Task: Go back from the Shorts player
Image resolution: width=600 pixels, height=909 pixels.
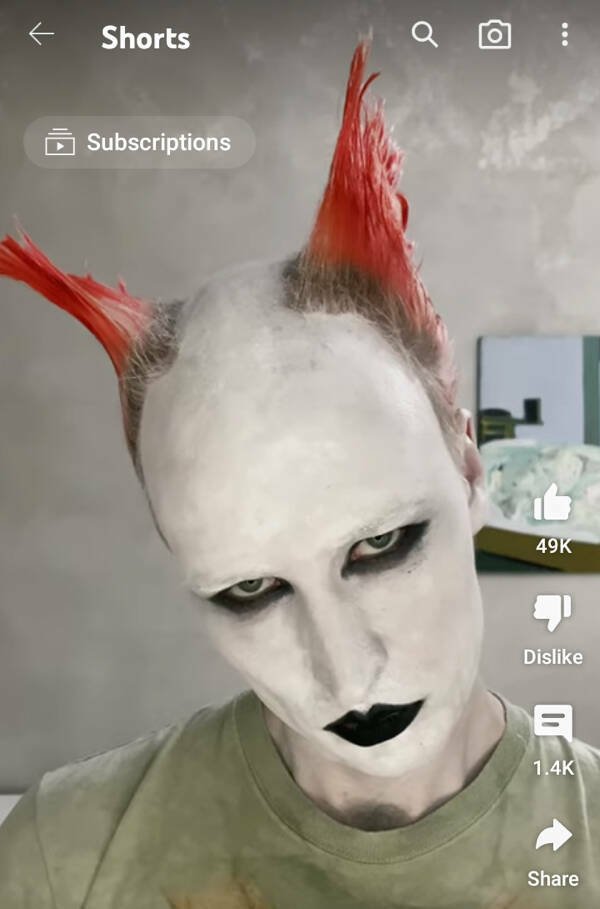Action: pos(41,35)
